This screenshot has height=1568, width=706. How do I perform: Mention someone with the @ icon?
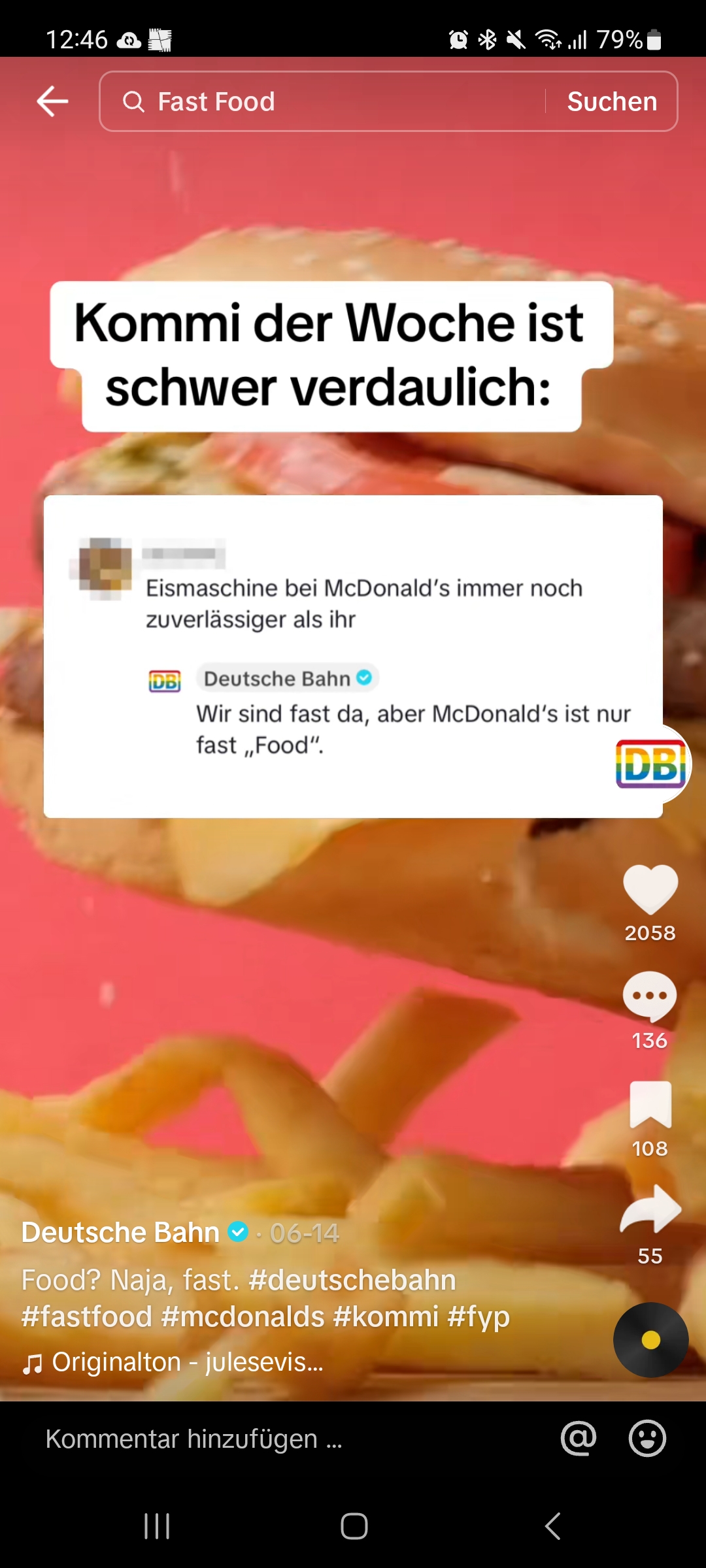[x=579, y=1439]
